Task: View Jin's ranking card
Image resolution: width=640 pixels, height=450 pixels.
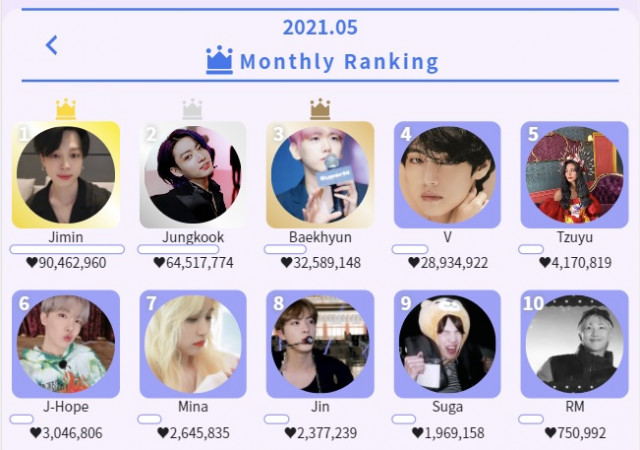Action: tap(320, 344)
